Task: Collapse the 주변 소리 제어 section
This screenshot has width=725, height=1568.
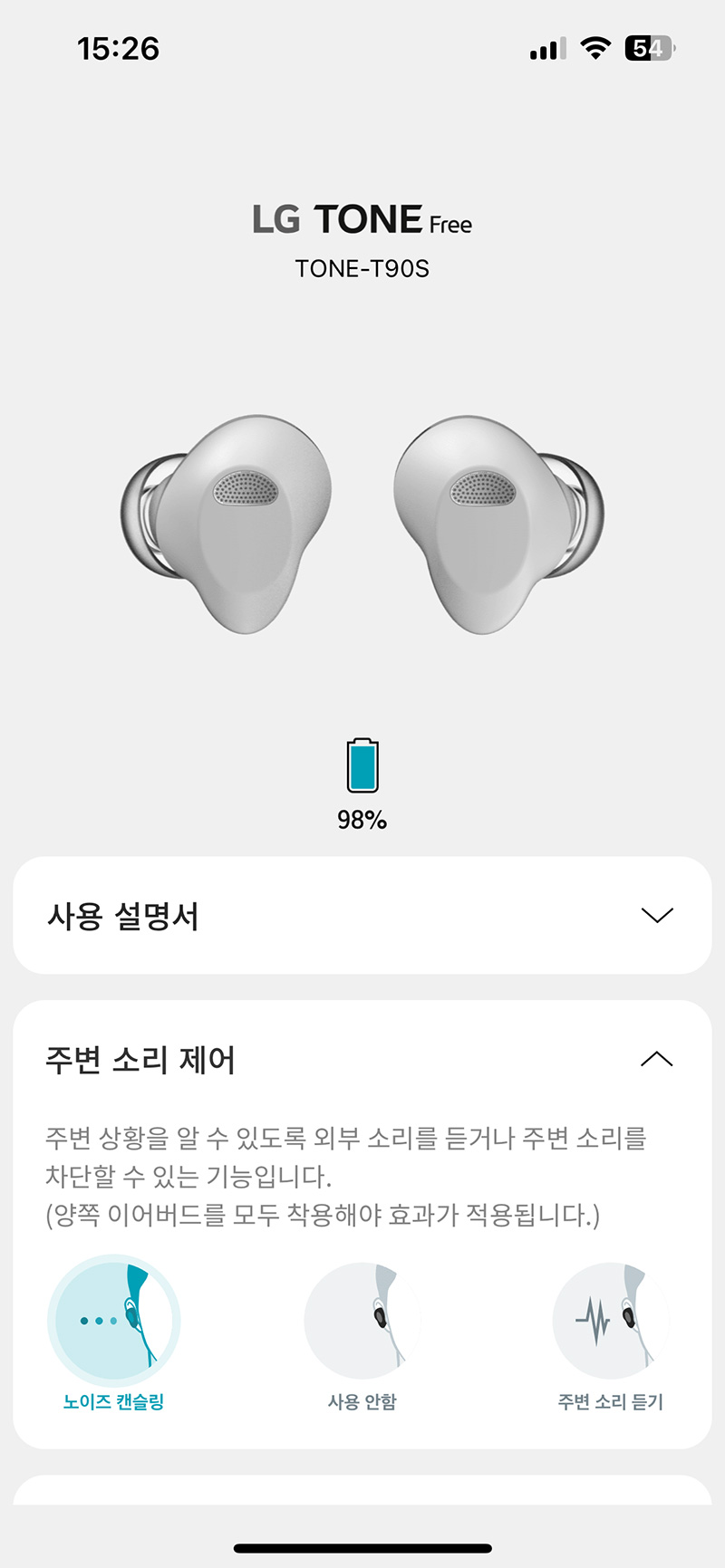Action: tap(656, 1059)
